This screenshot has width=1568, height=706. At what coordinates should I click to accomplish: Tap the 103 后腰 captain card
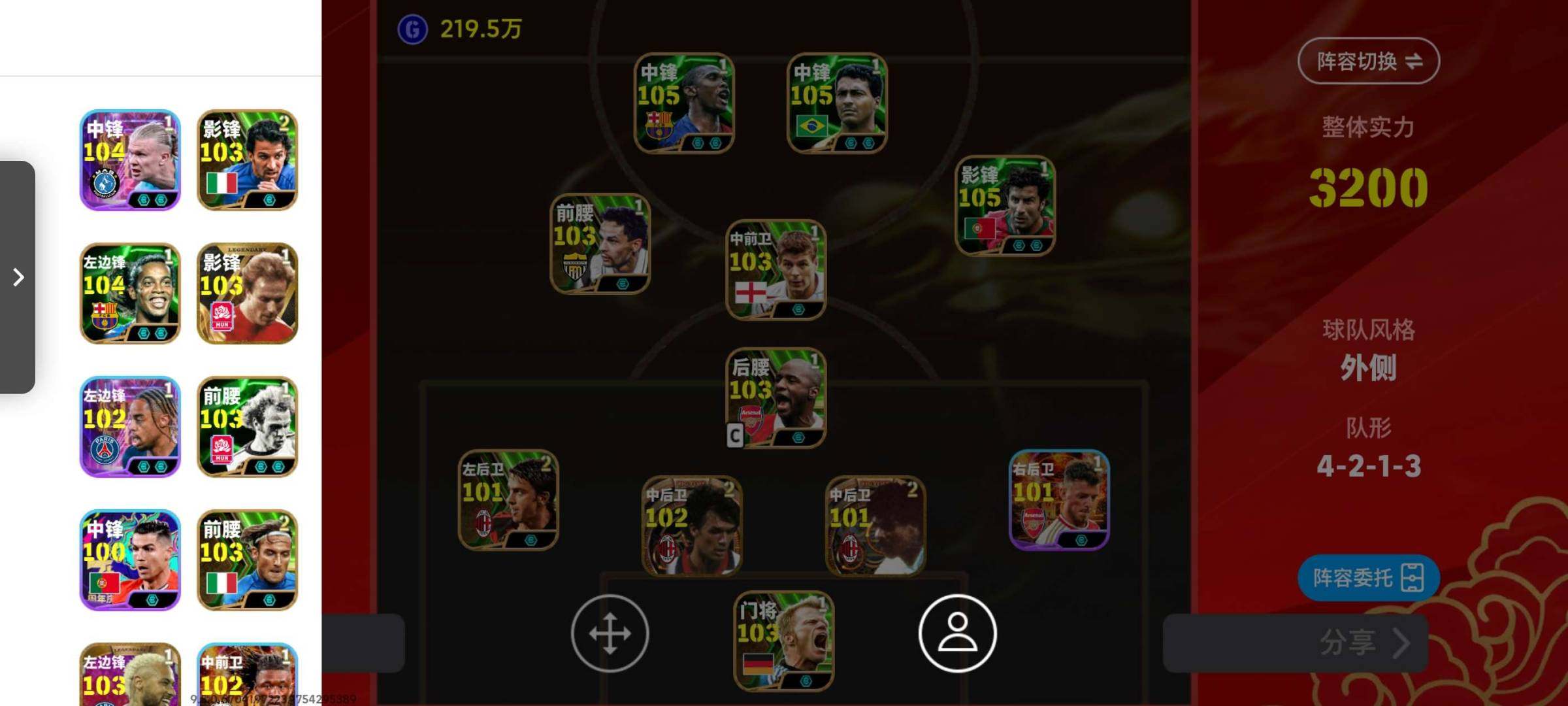pos(776,397)
